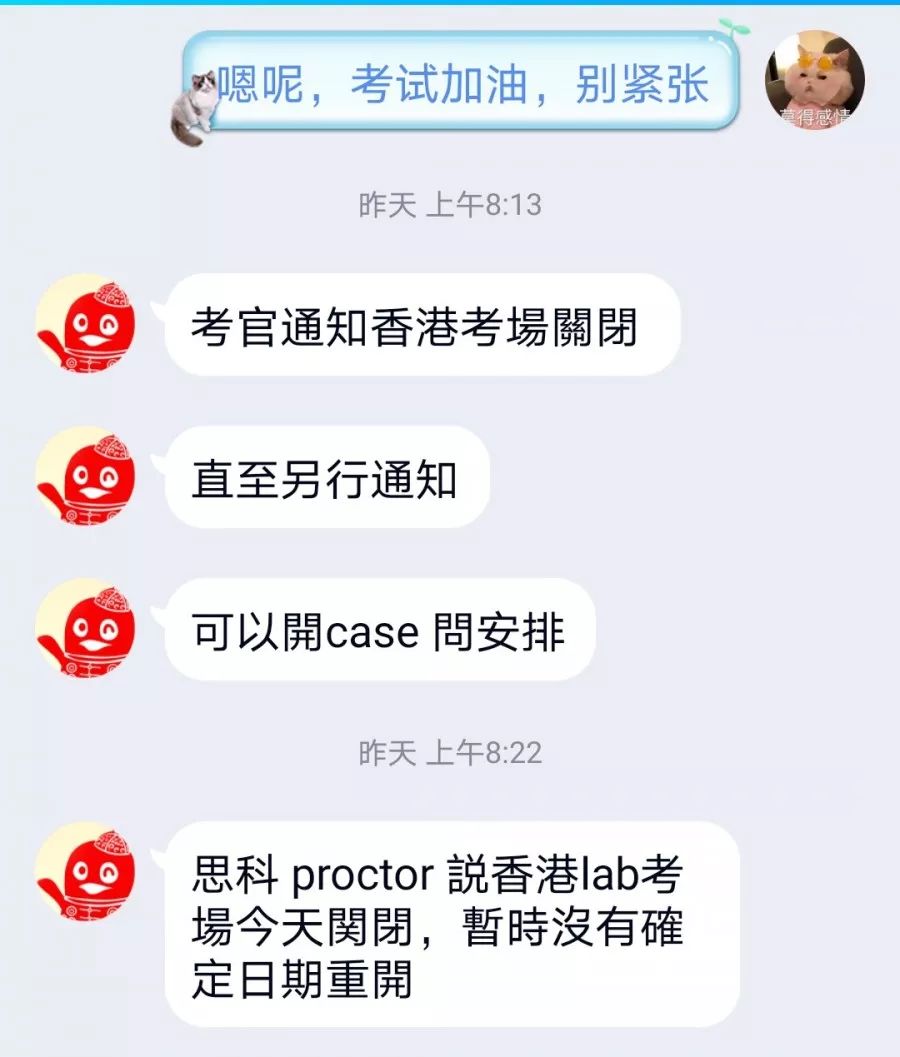900x1057 pixels.
Task: Open sender avatar next to 考官通知香港考場關閉
Action: 87,324
